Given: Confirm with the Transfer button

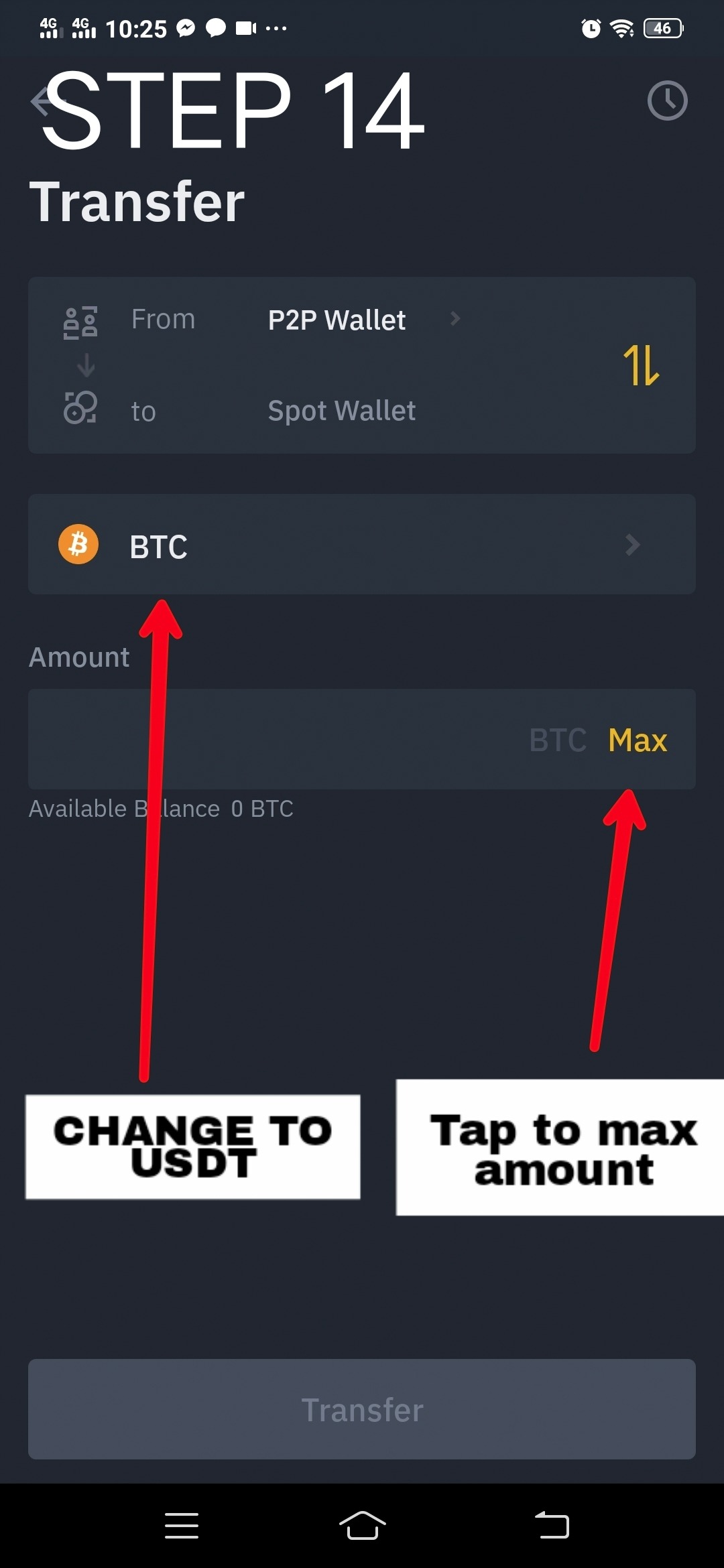Looking at the screenshot, I should point(362,1409).
